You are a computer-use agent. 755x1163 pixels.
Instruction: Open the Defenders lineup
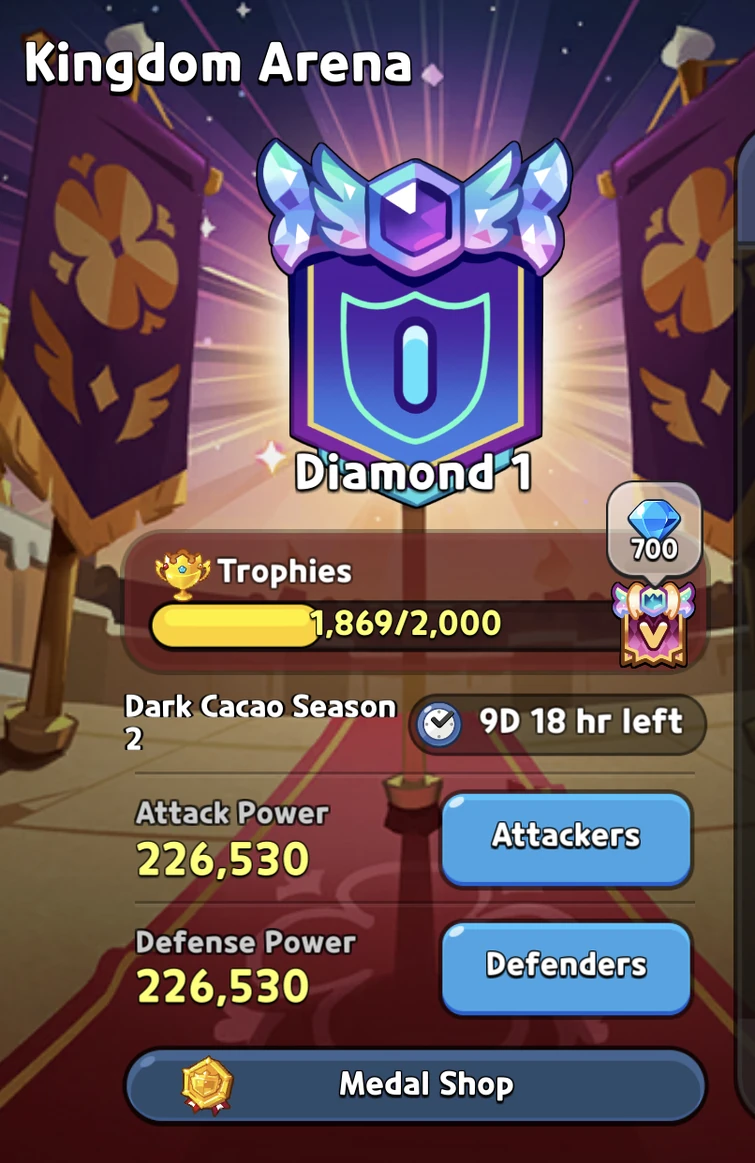point(565,966)
